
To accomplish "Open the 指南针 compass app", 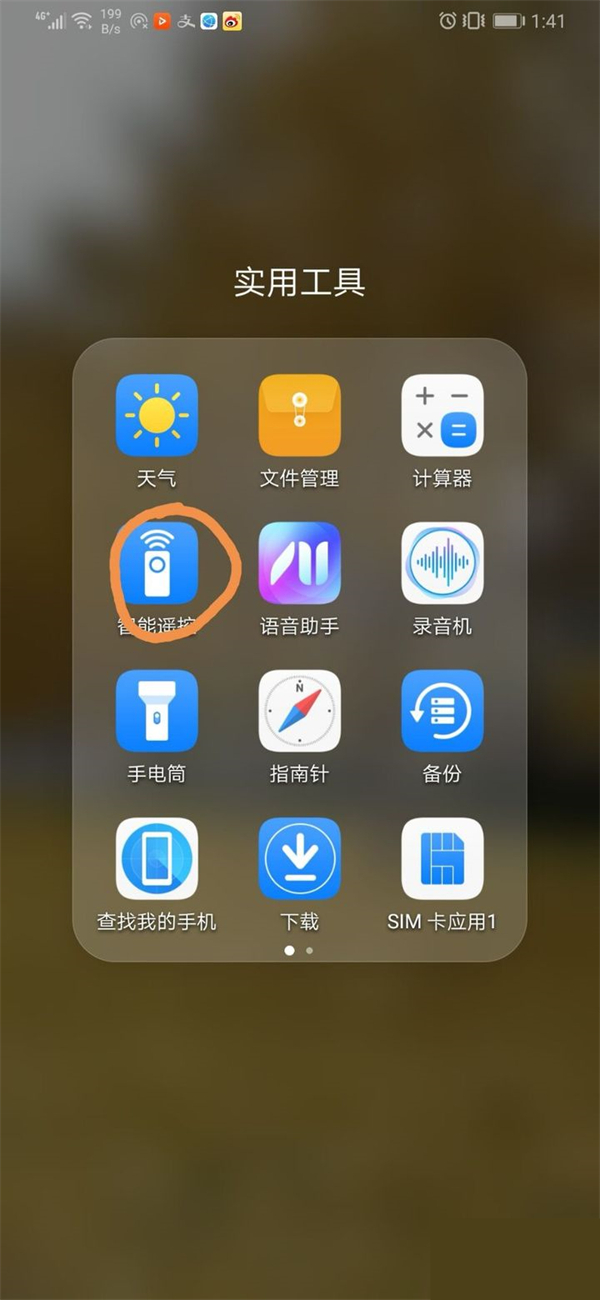I will (299, 711).
